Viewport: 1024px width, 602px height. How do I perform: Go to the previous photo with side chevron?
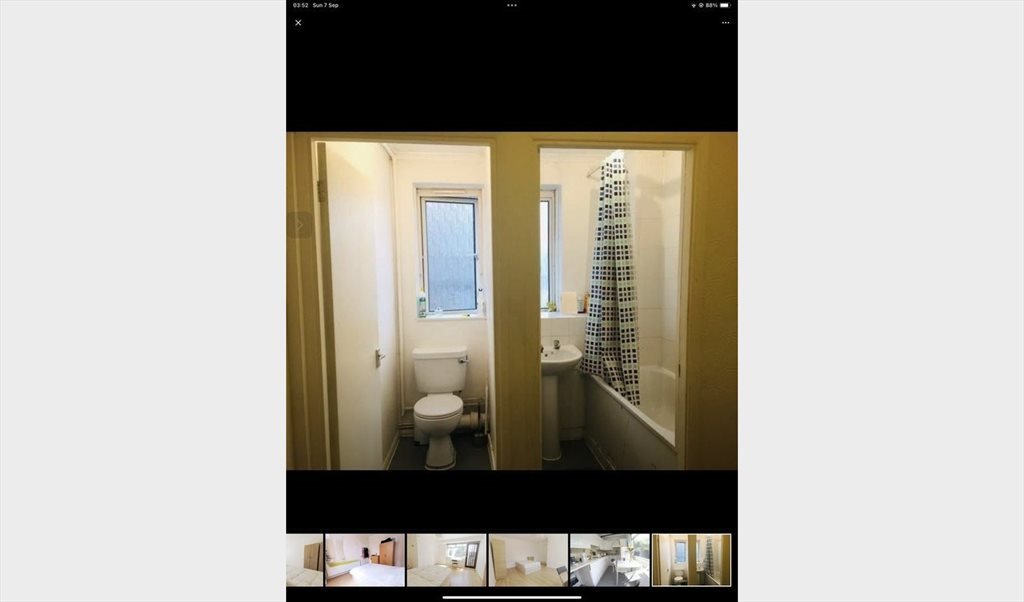tap(299, 225)
